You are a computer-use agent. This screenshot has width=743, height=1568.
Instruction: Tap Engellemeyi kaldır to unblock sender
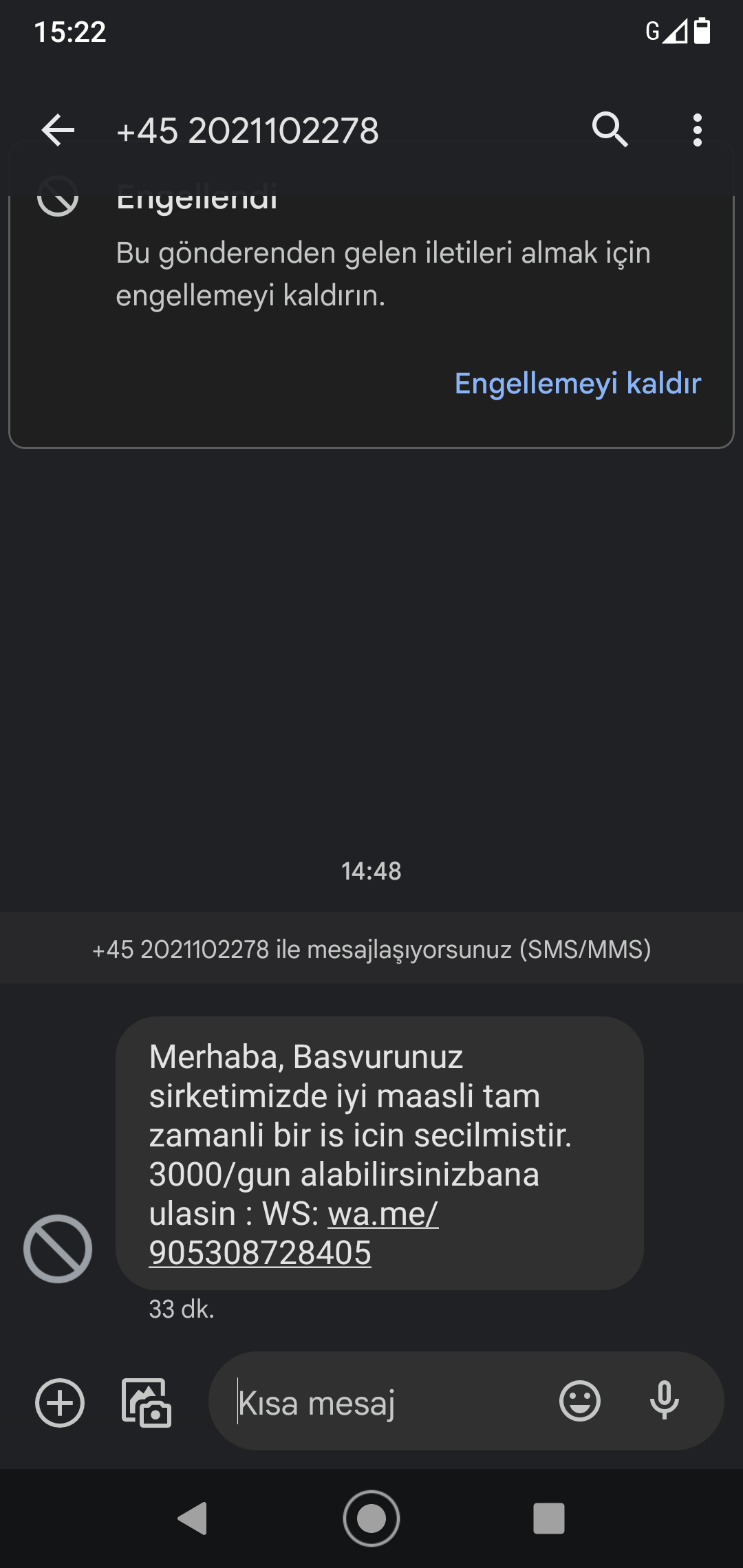point(577,384)
